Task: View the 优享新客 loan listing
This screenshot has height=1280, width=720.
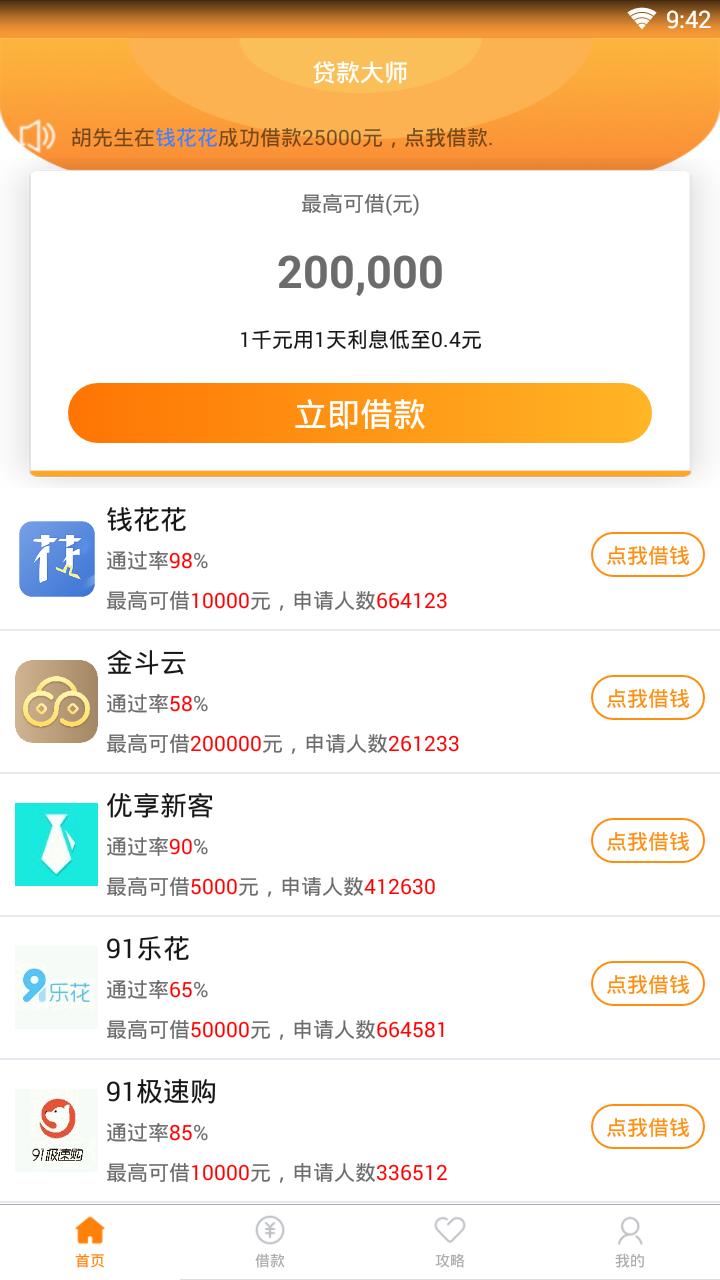Action: click(300, 845)
